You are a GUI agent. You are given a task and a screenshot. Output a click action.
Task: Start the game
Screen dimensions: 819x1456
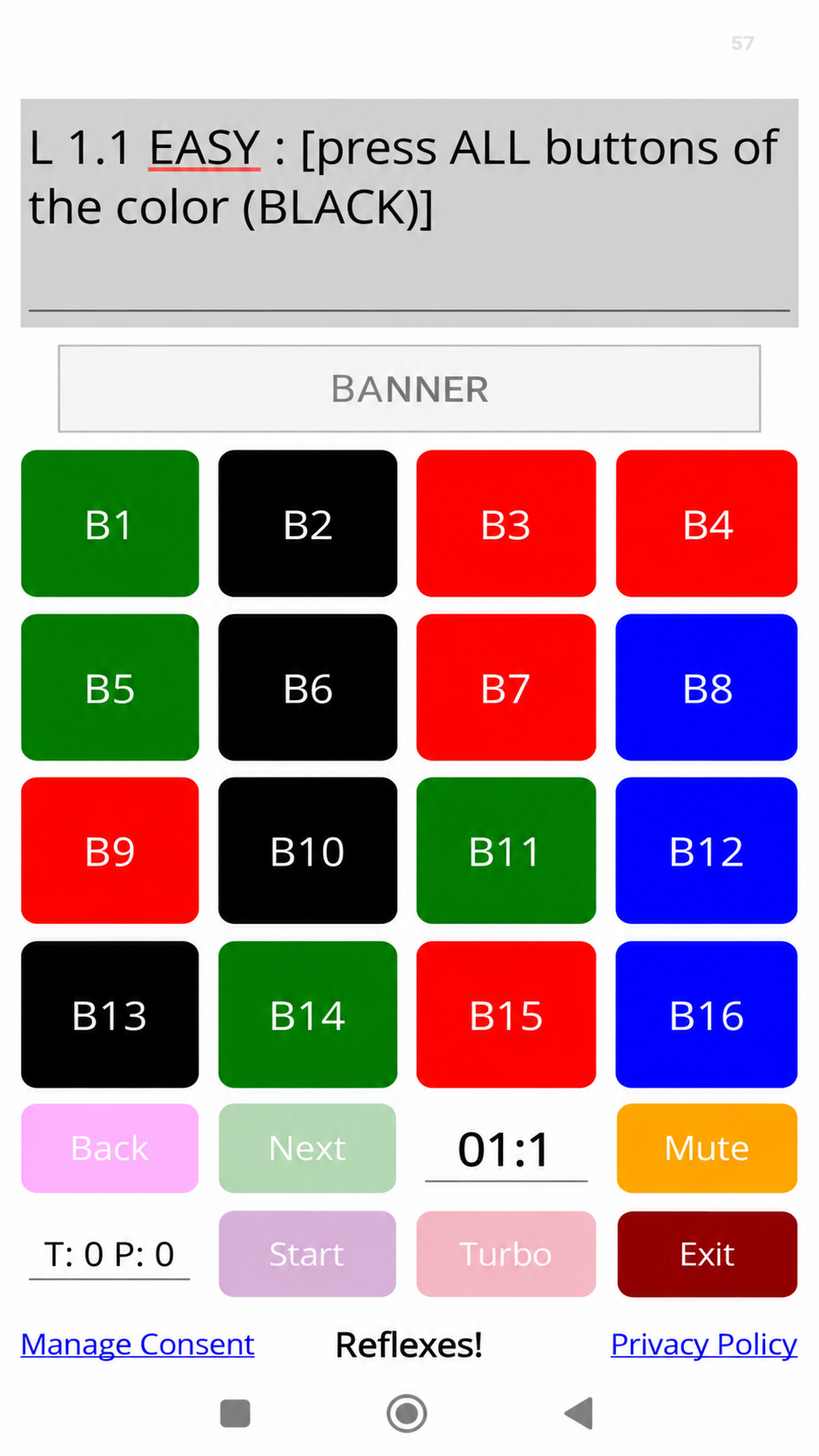tap(307, 1254)
